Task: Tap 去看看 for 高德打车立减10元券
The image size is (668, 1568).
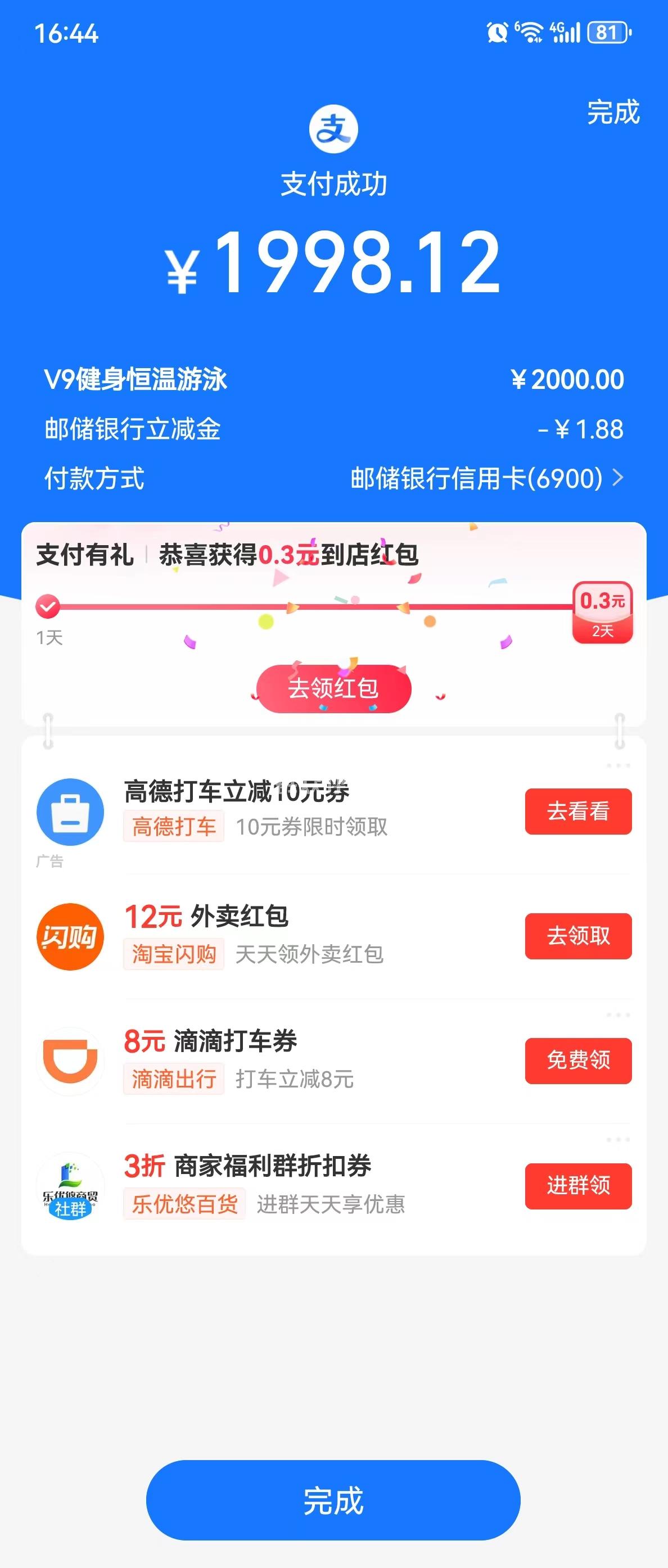Action: click(x=578, y=812)
